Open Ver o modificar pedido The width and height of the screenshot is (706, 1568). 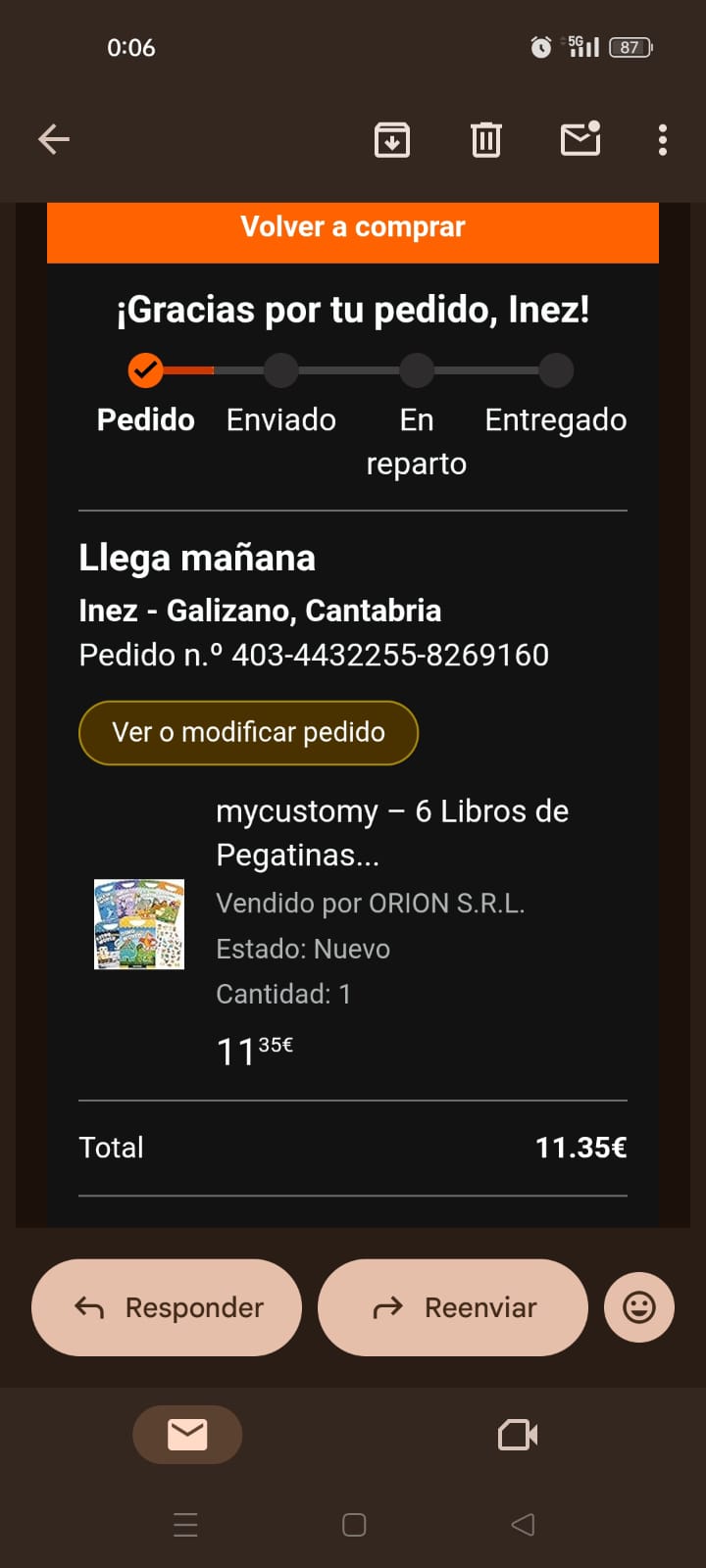tap(248, 732)
